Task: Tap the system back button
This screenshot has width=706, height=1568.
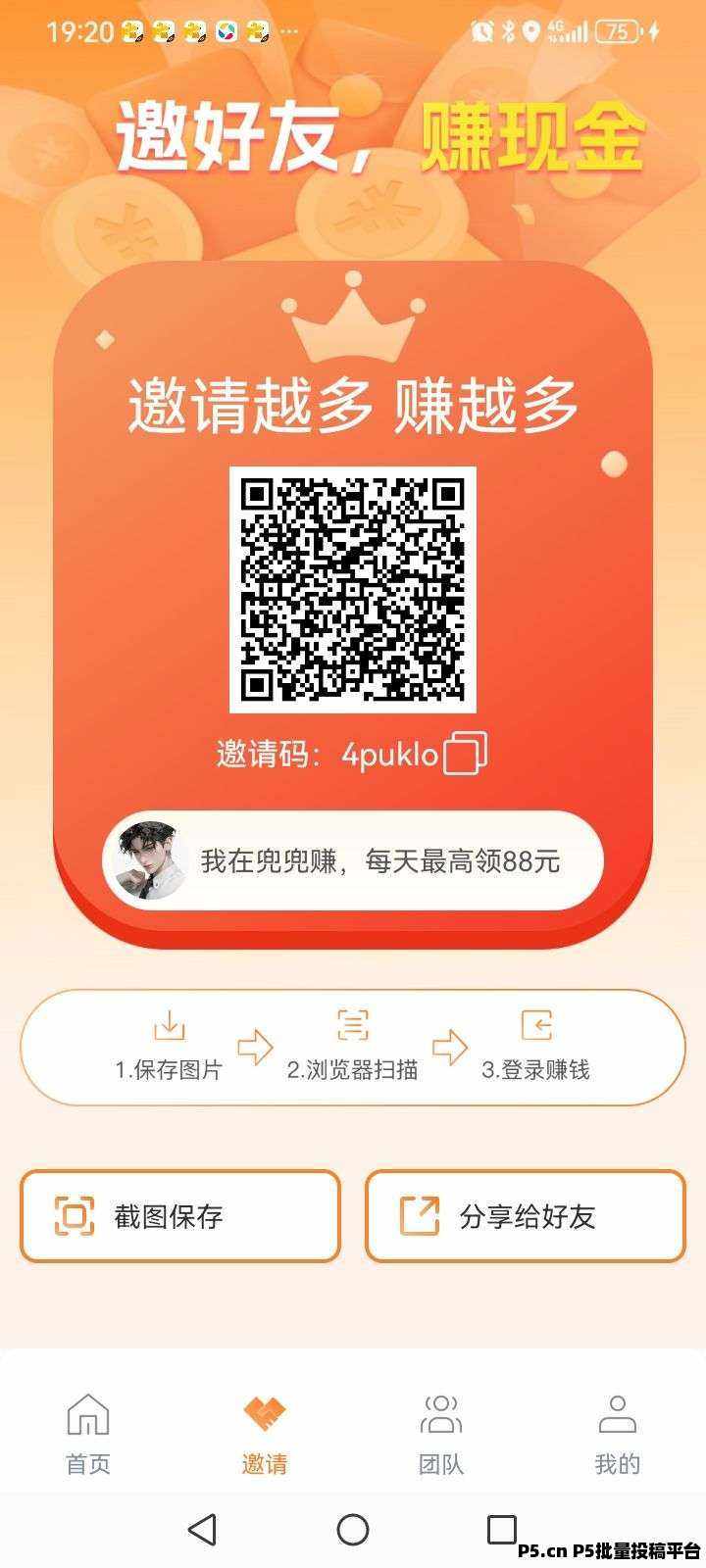Action: pyautogui.click(x=202, y=1530)
